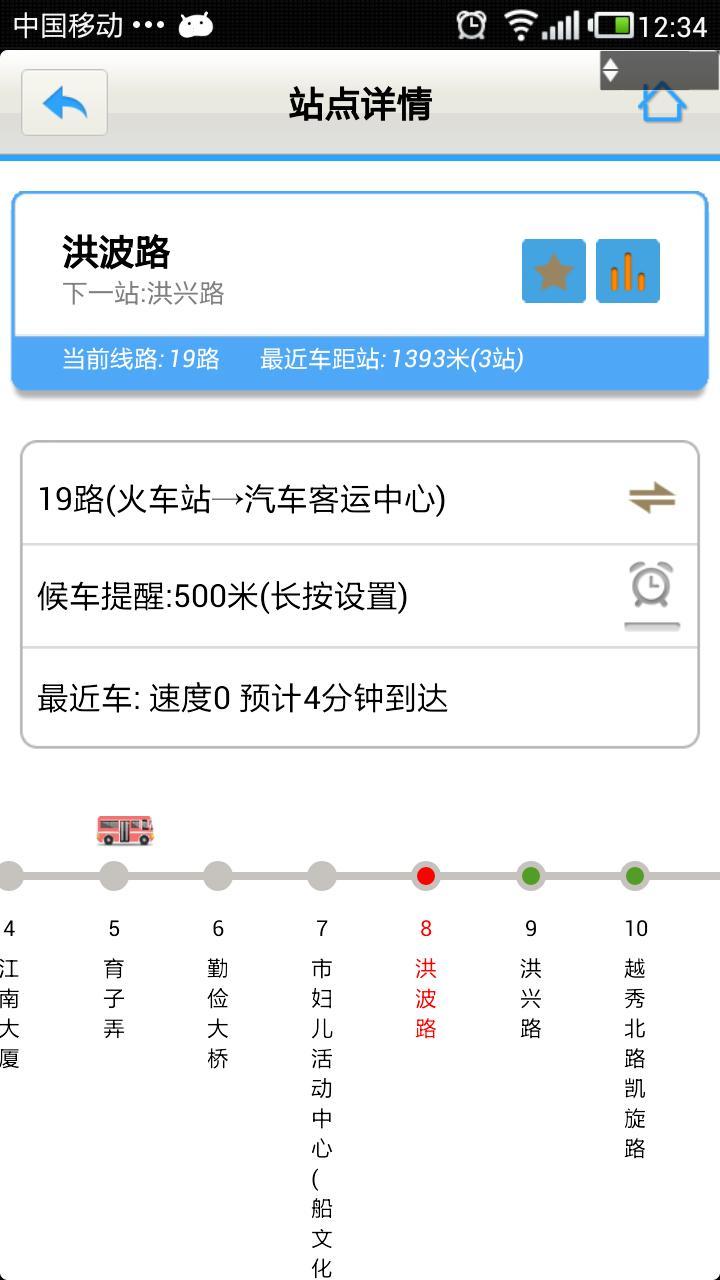720x1280 pixels.
Task: Go back using the arrow button
Action: [64, 102]
